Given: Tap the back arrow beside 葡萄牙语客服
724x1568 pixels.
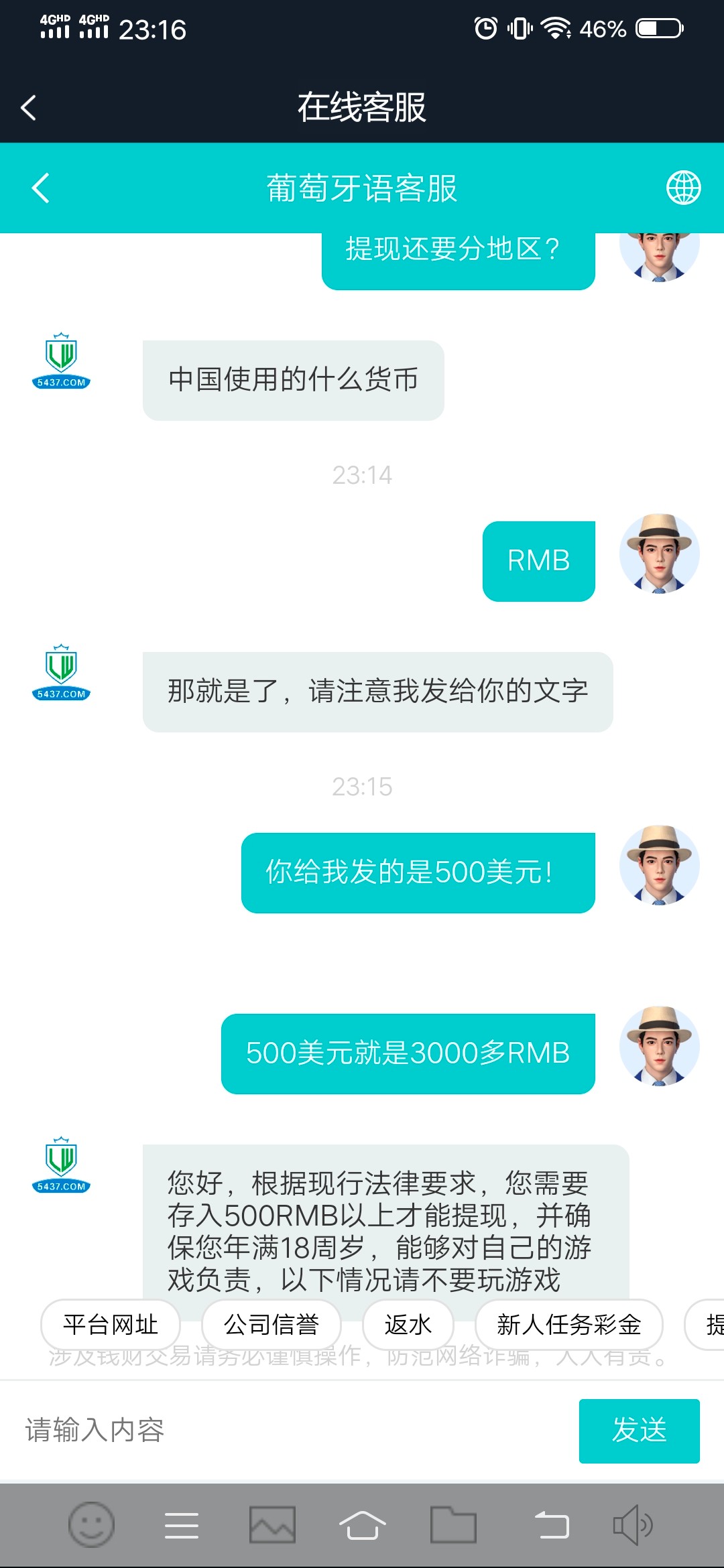Looking at the screenshot, I should (40, 188).
